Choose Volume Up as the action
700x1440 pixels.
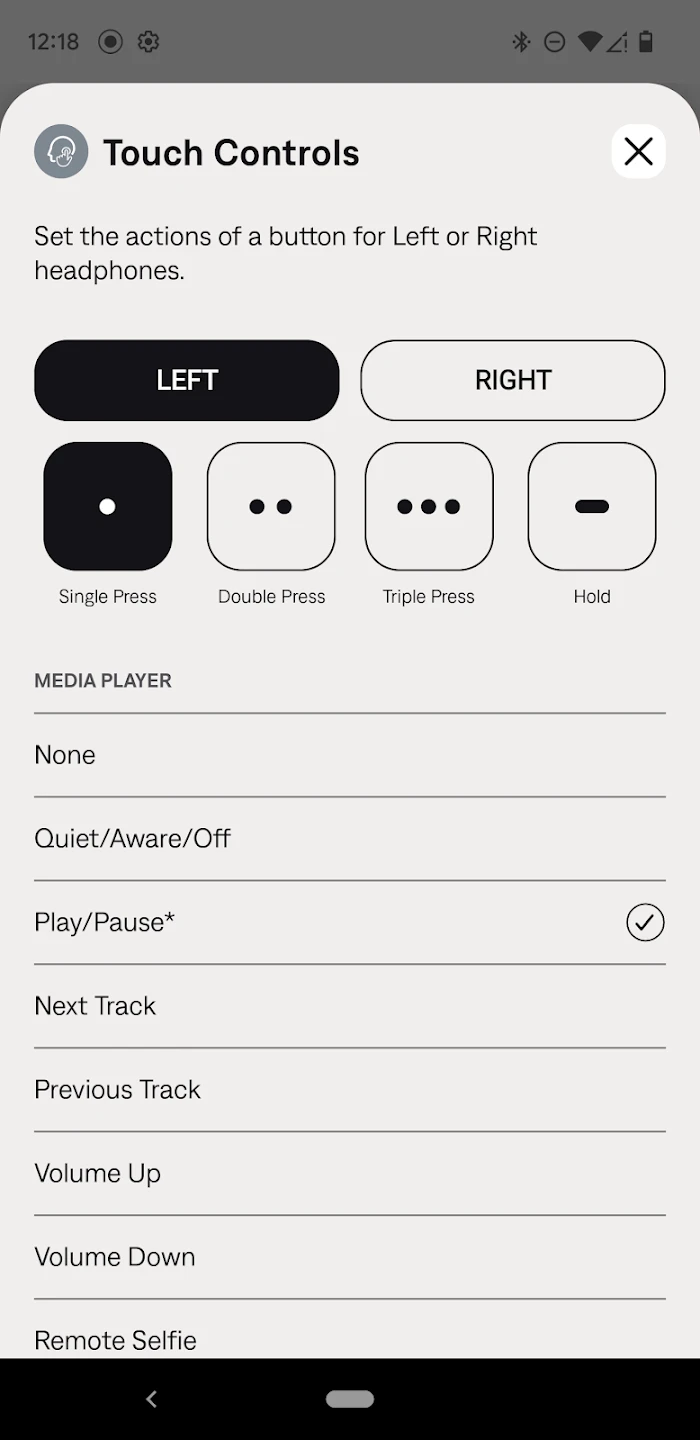tap(350, 1173)
